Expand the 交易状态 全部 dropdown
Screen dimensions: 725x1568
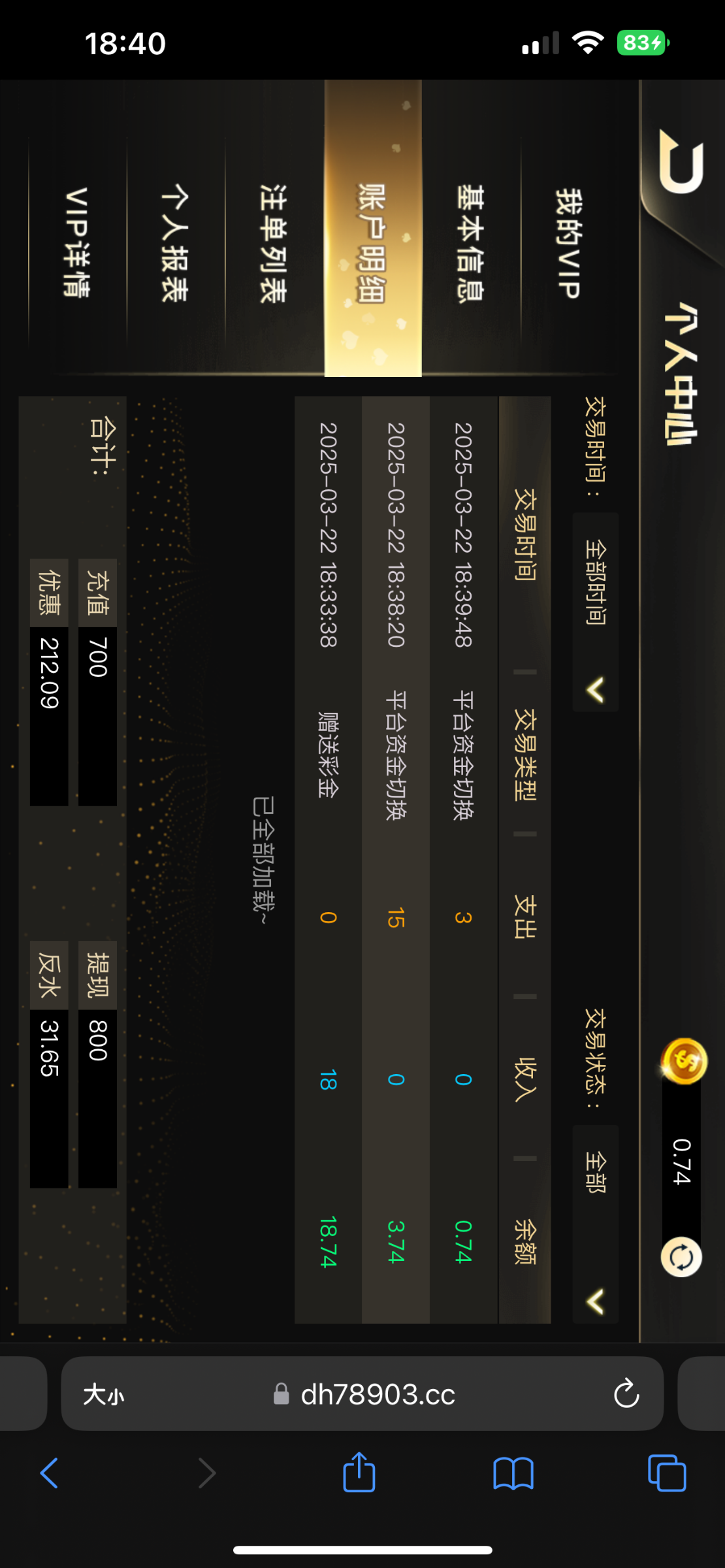click(595, 1224)
